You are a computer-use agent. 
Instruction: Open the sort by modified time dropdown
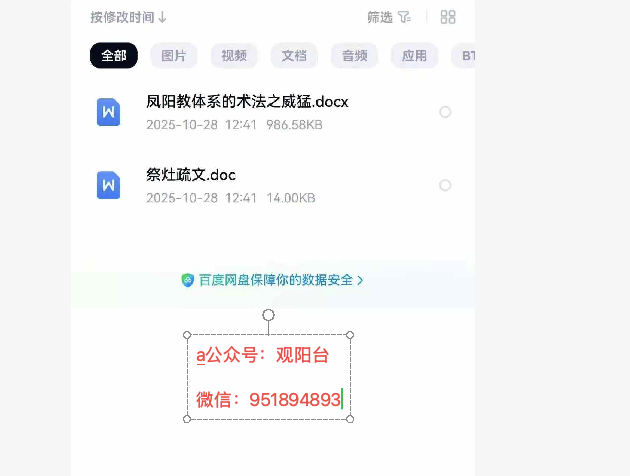click(128, 17)
